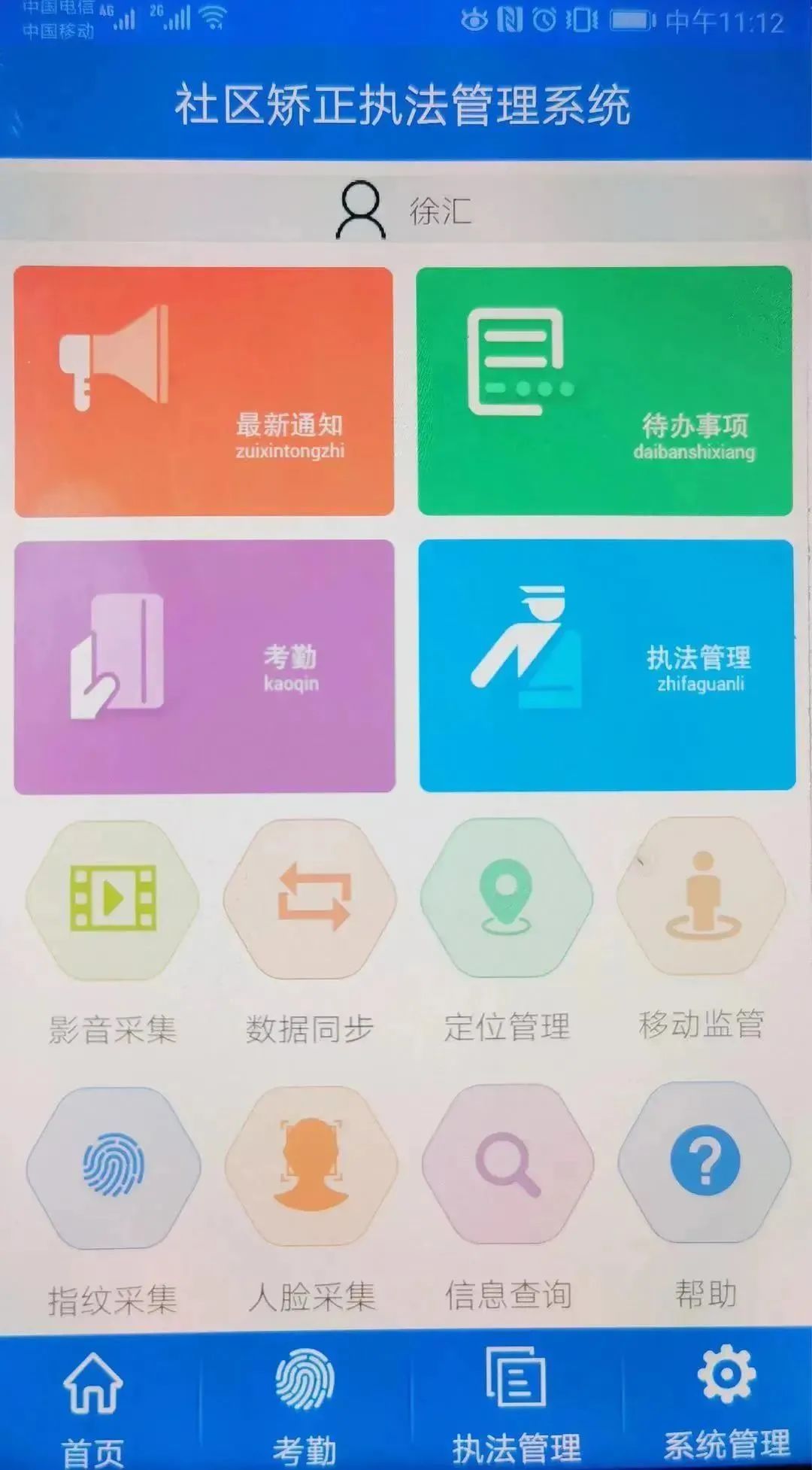
Task: Start 人脸采集 face collection
Action: pos(311,1165)
